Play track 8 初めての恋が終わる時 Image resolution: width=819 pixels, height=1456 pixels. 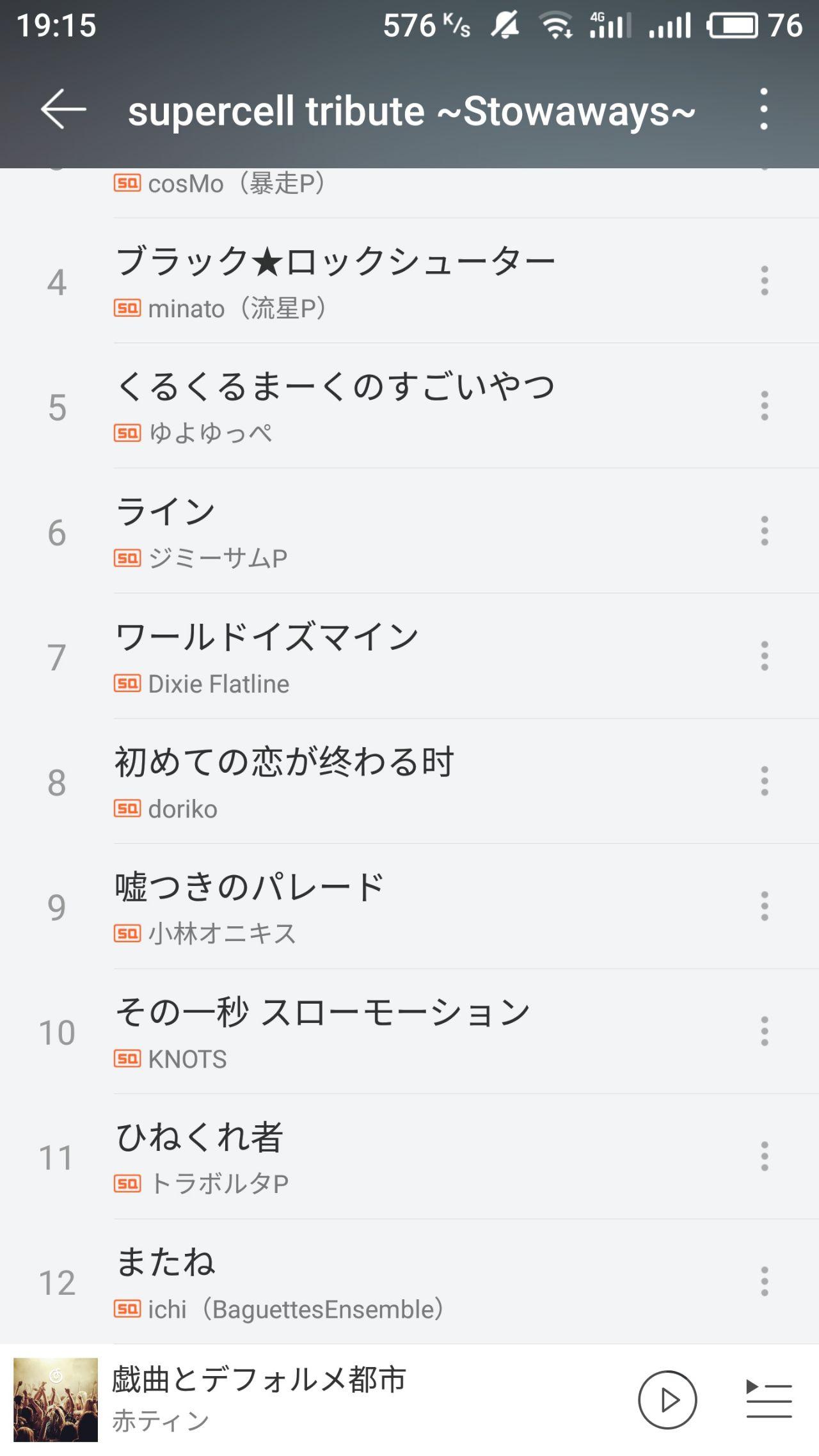(x=409, y=782)
